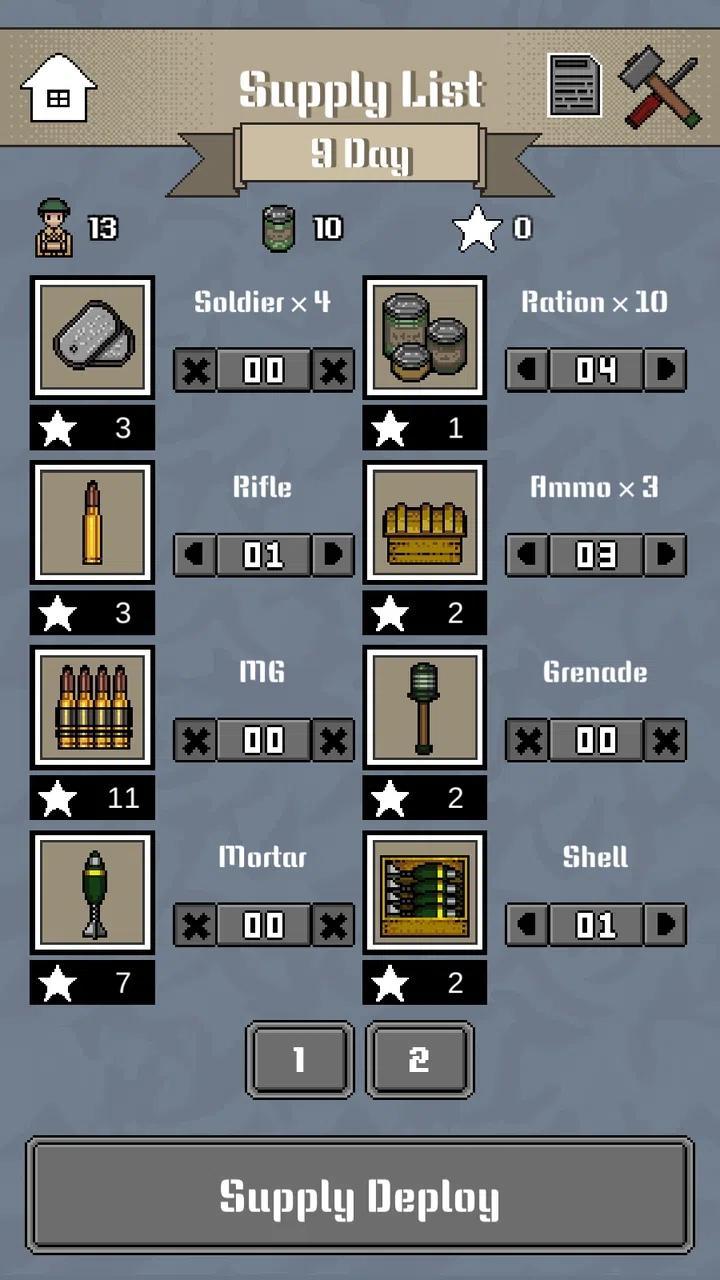Increase Ammo quantity with right arrow

(665, 555)
